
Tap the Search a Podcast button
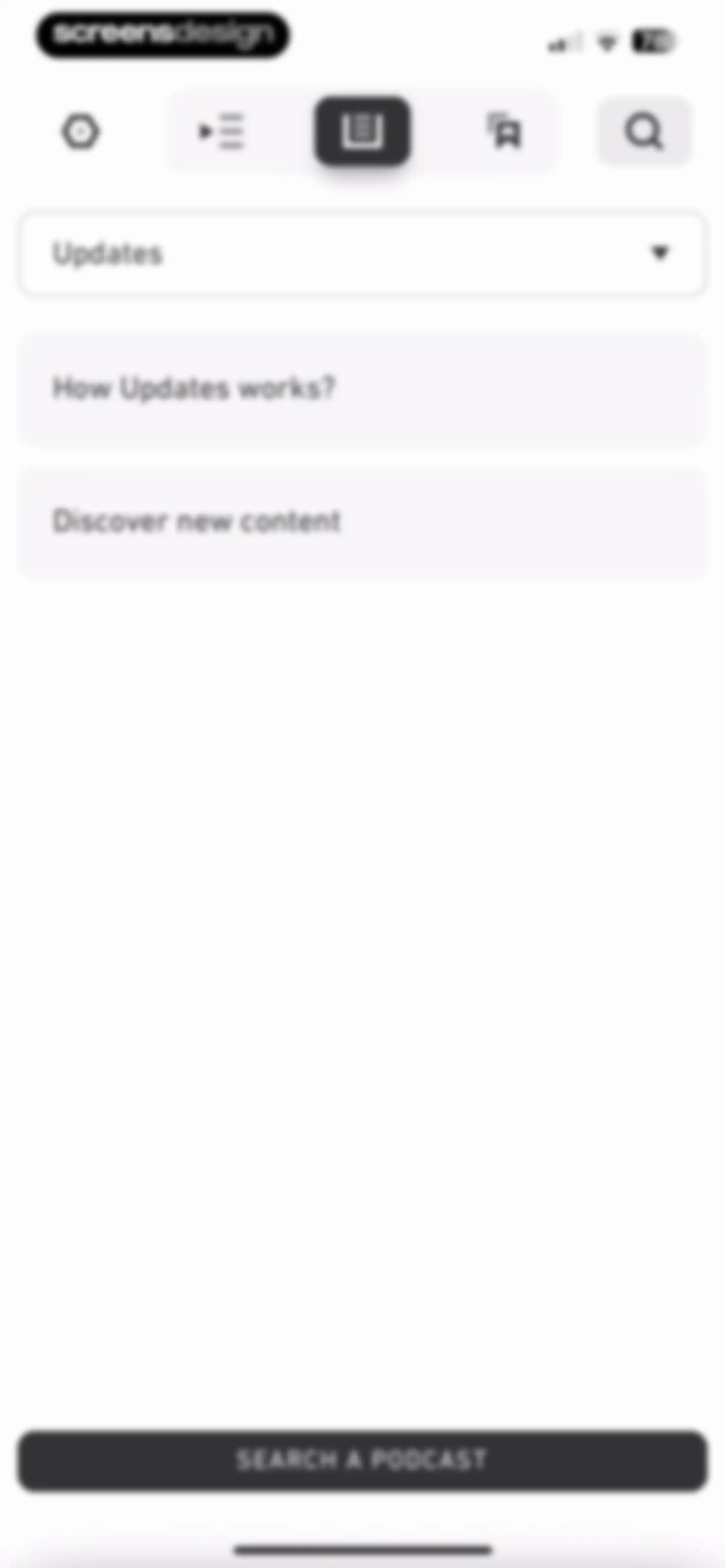click(x=363, y=1460)
